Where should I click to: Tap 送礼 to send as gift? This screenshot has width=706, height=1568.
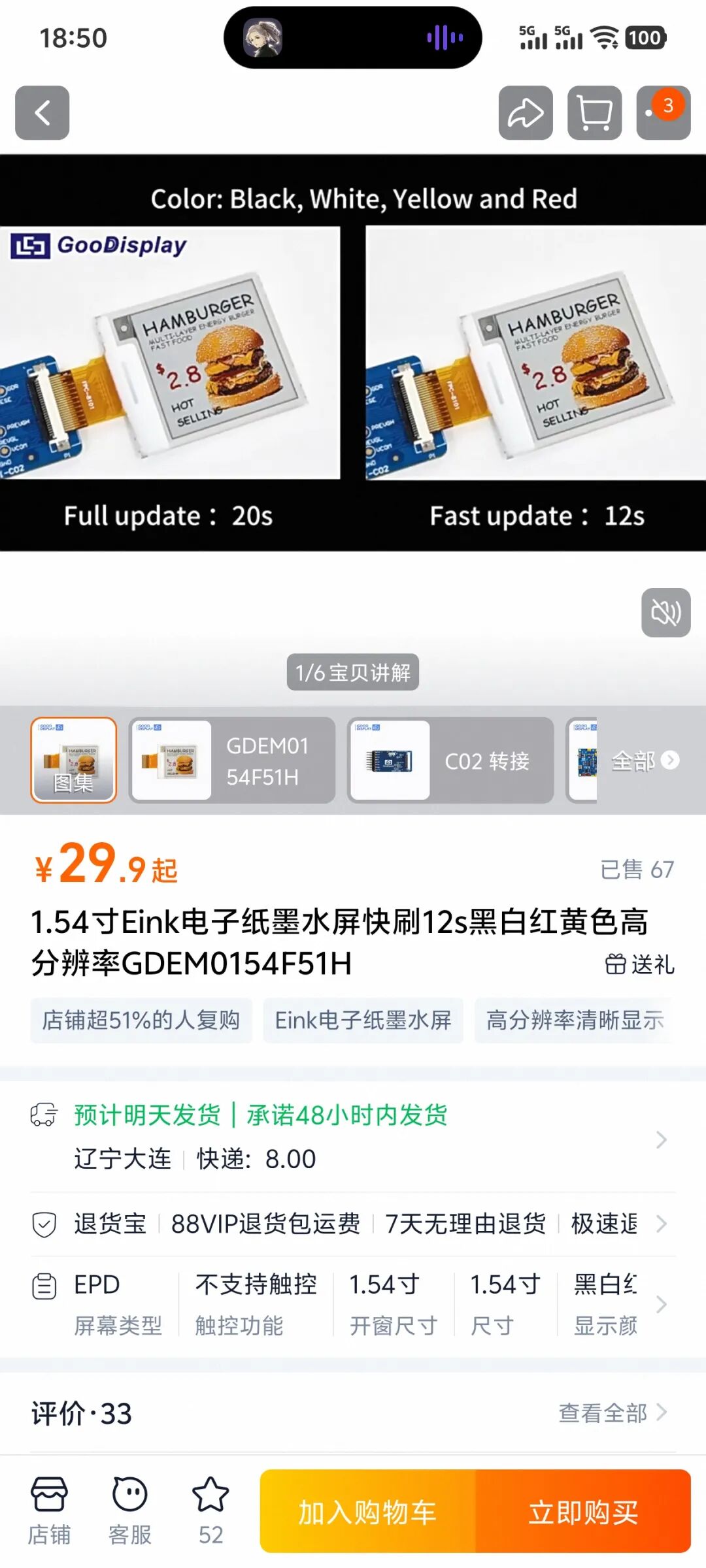pyautogui.click(x=640, y=964)
